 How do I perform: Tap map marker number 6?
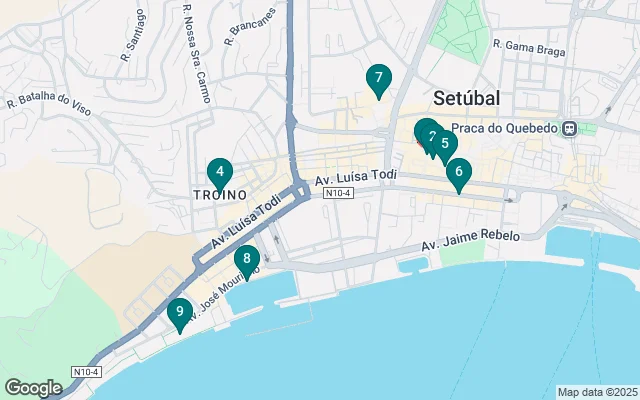click(x=458, y=173)
